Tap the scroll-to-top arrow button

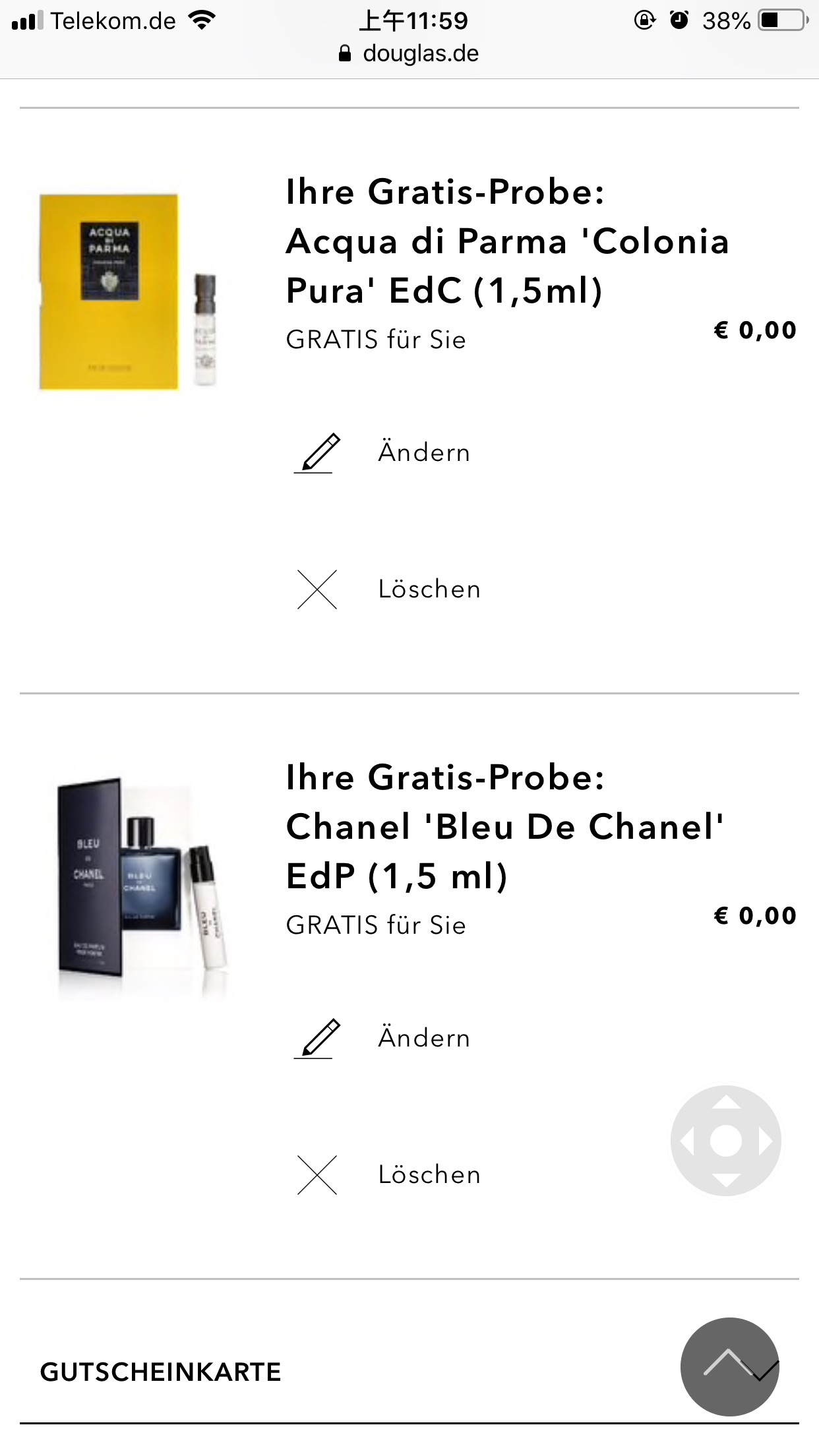729,1366
